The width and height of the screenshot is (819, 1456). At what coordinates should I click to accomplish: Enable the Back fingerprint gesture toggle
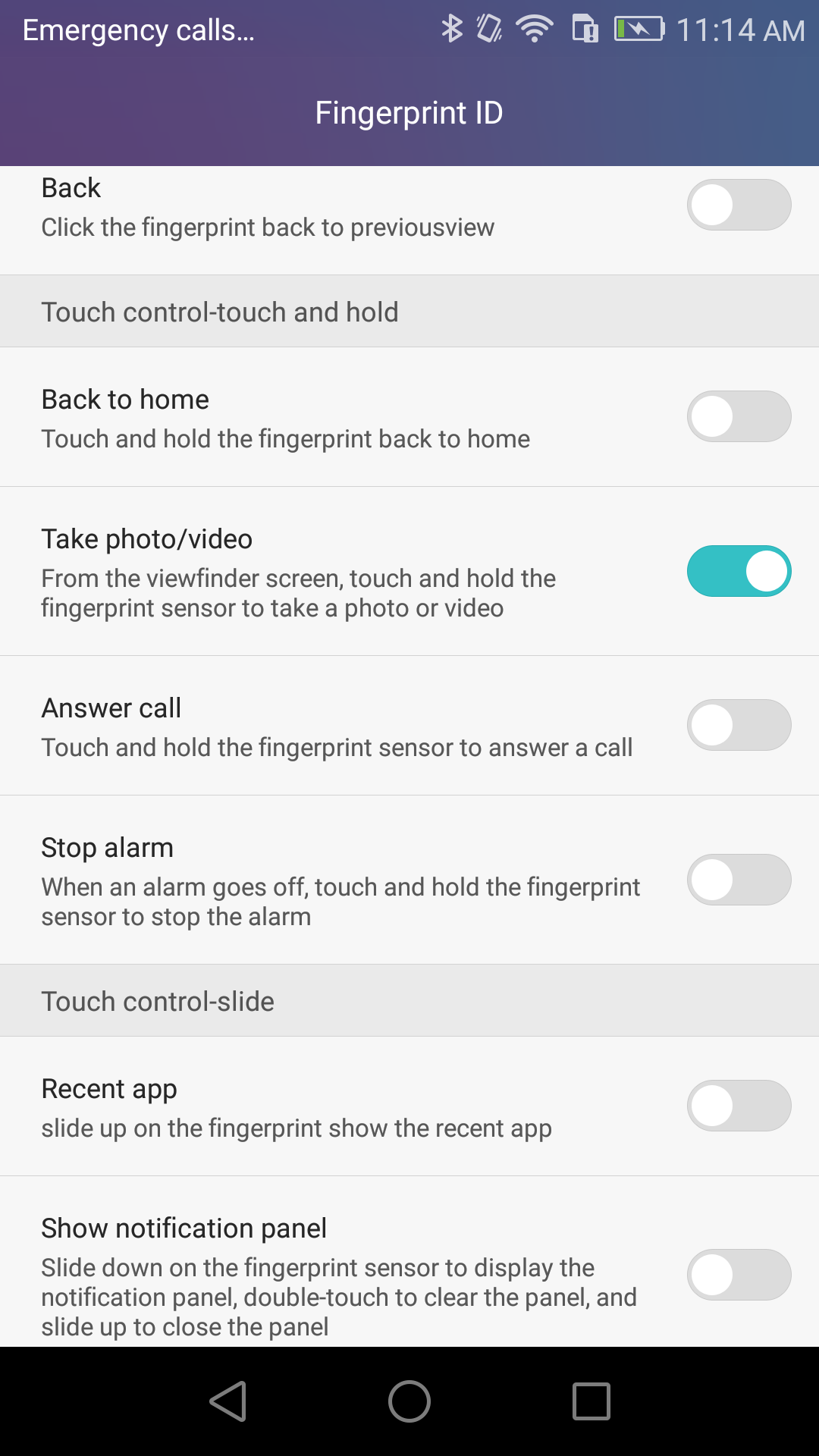[739, 205]
